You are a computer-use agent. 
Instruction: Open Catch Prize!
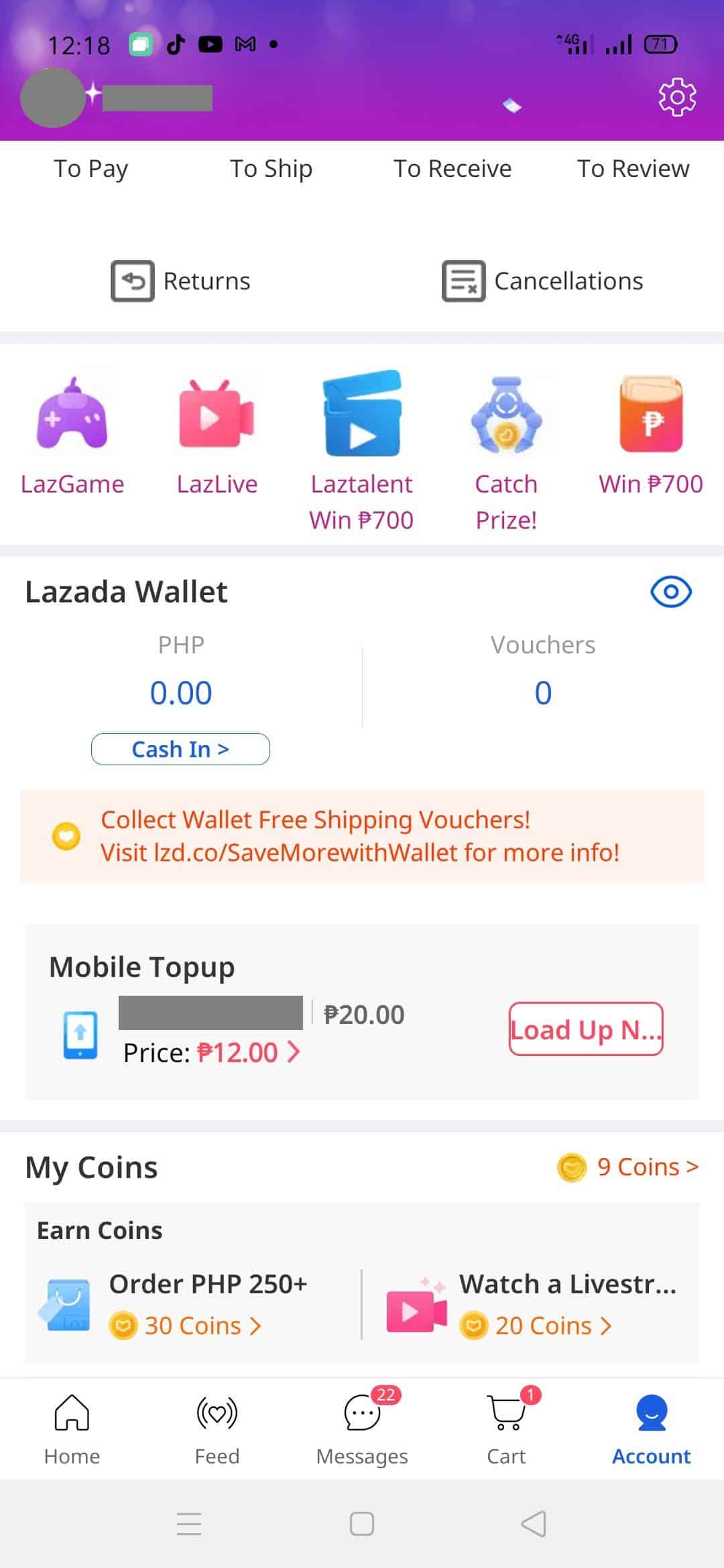coord(506,446)
